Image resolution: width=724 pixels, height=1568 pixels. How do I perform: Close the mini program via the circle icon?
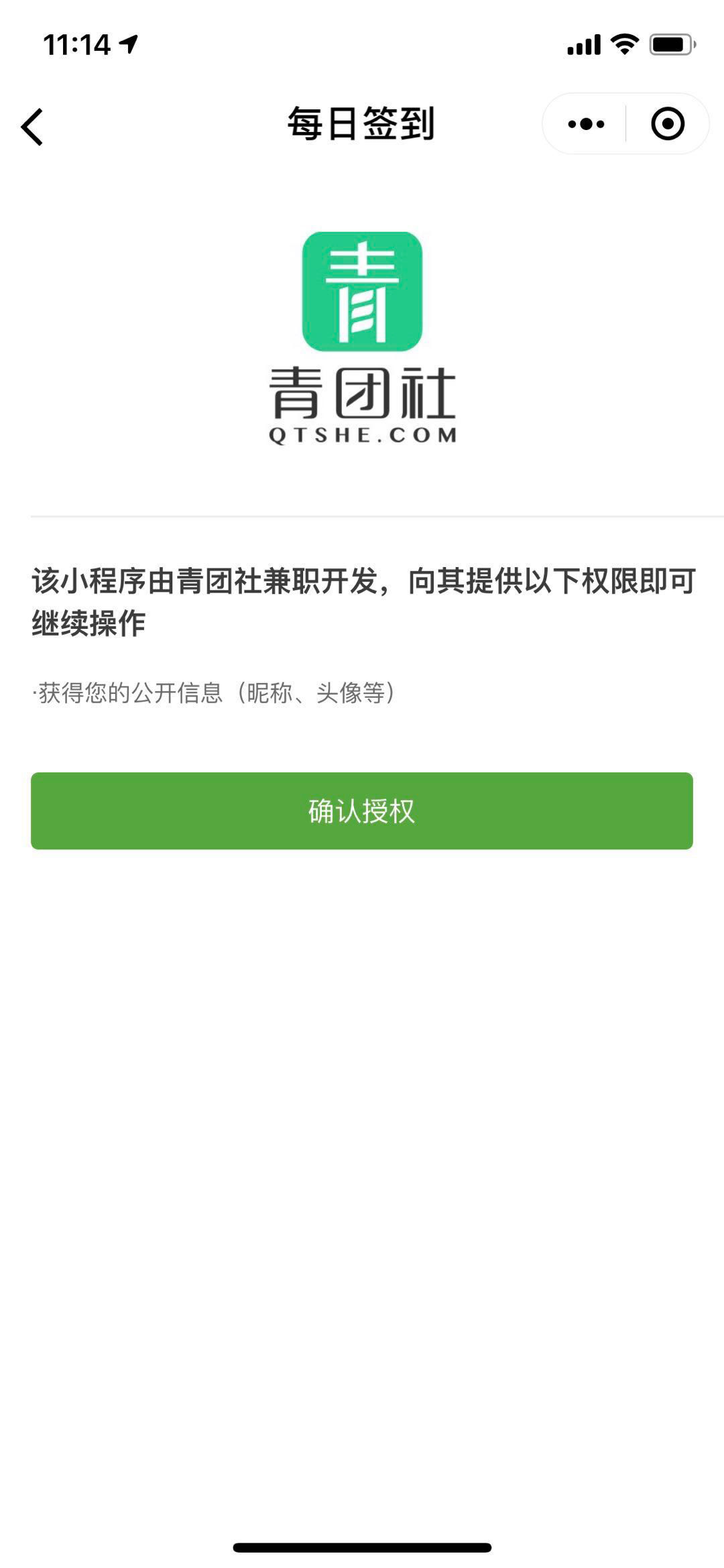click(667, 124)
